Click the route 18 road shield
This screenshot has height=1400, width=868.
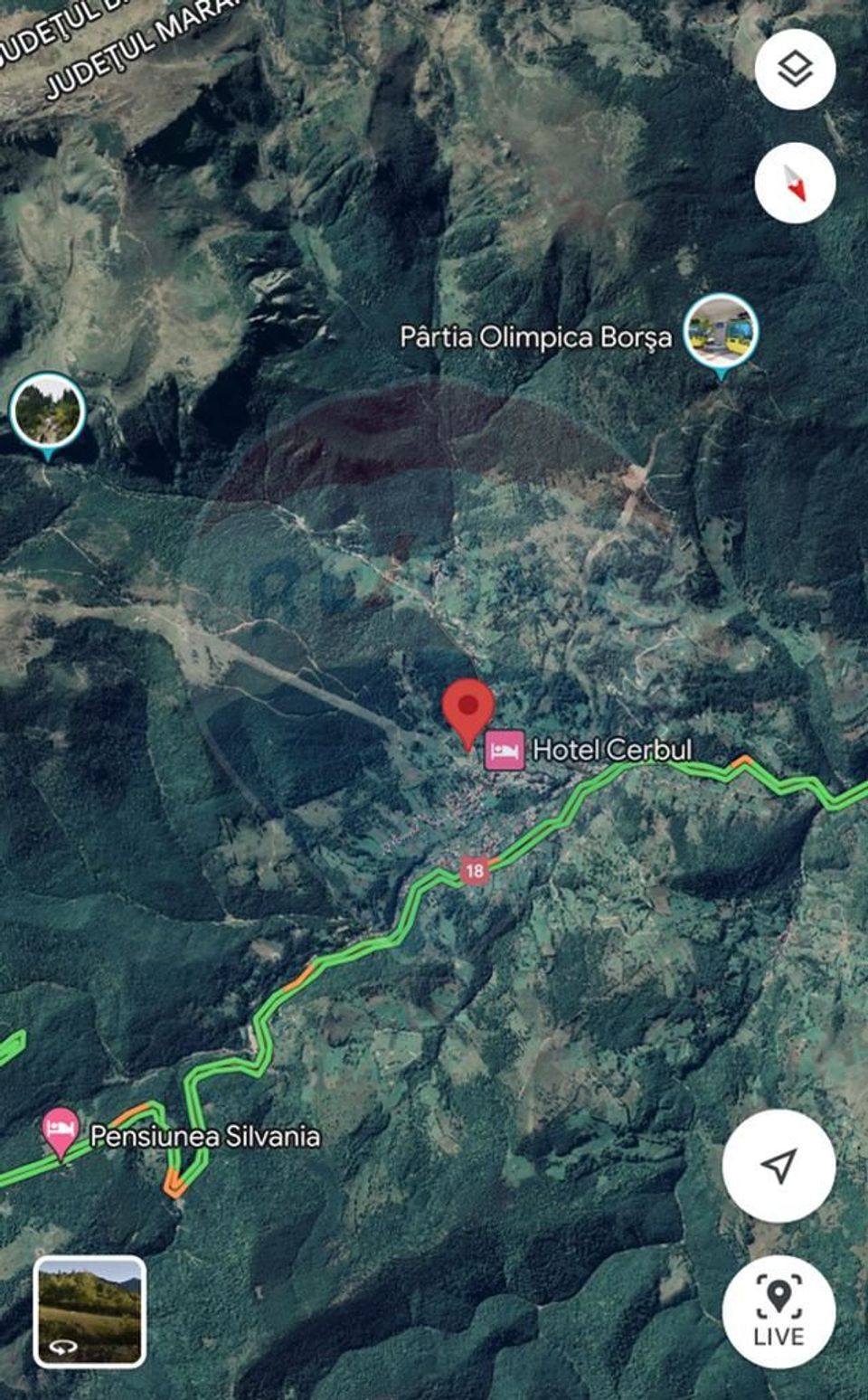pyautogui.click(x=475, y=870)
